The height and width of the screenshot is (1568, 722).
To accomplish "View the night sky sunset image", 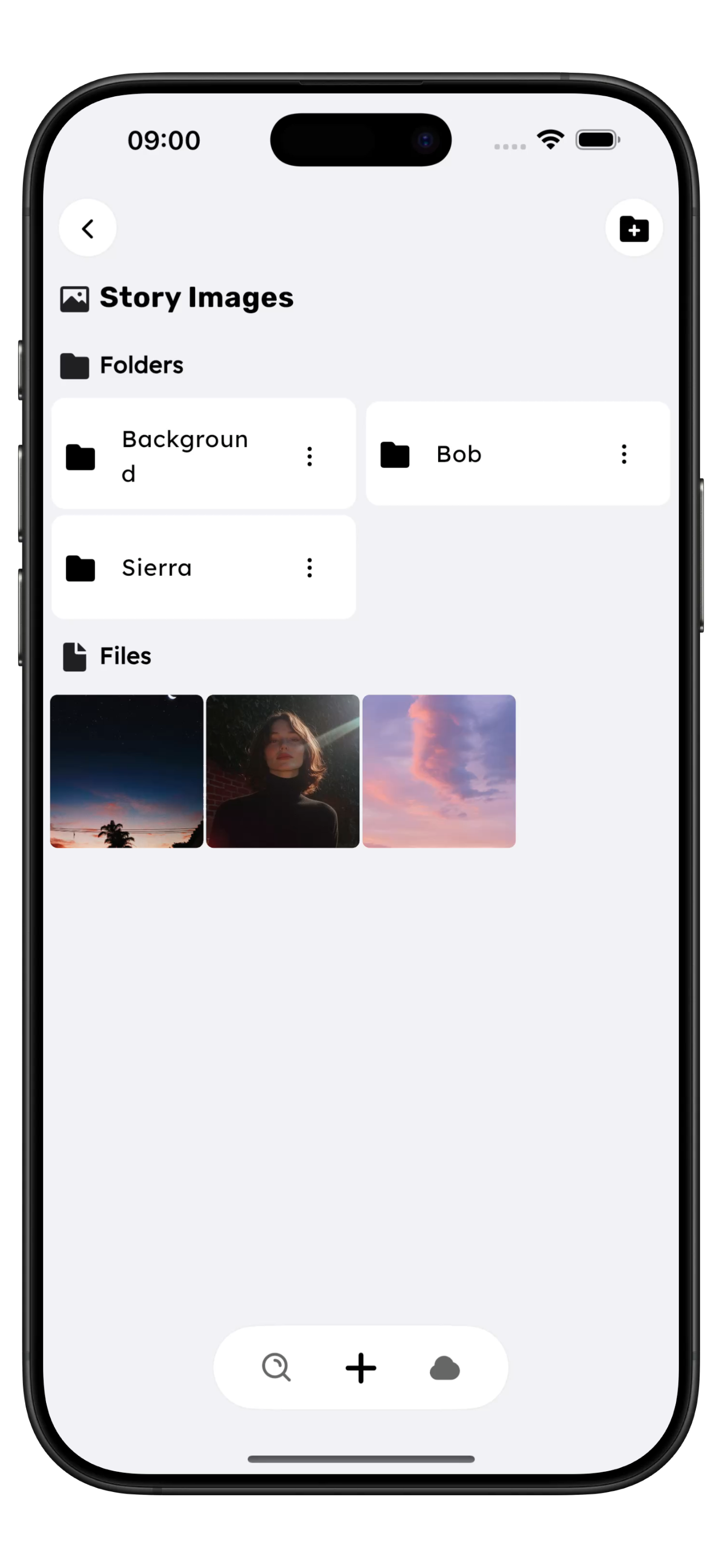I will pyautogui.click(x=127, y=771).
